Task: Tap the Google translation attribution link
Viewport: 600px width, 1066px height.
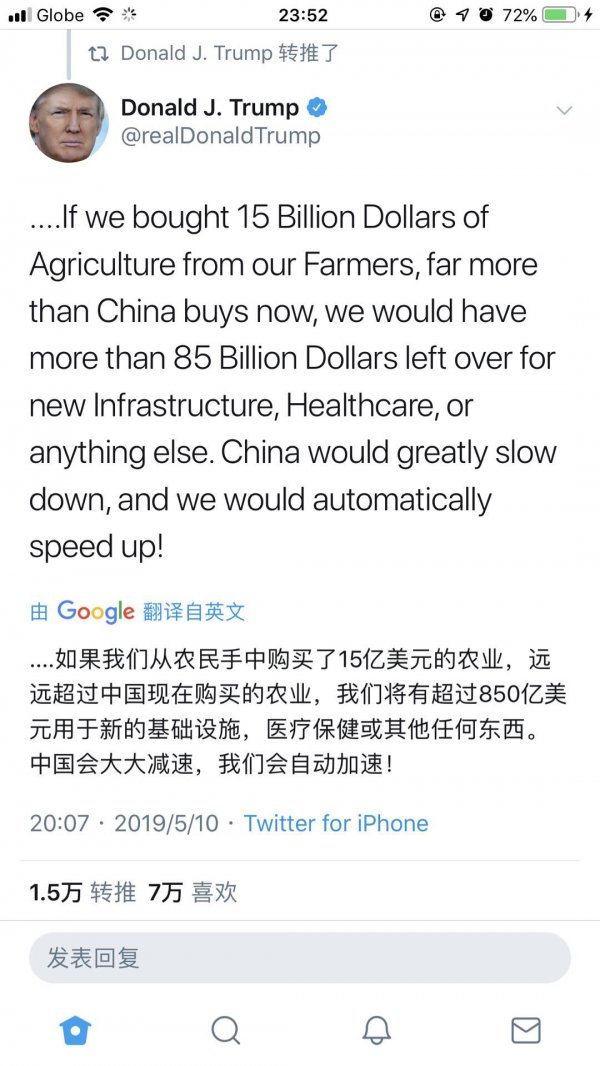Action: 138,611
